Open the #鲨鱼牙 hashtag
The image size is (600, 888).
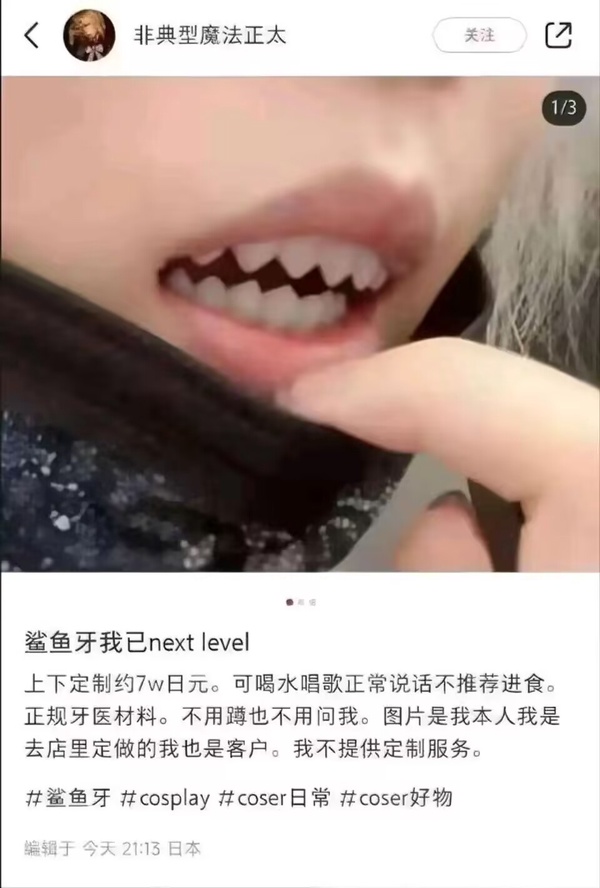click(66, 797)
